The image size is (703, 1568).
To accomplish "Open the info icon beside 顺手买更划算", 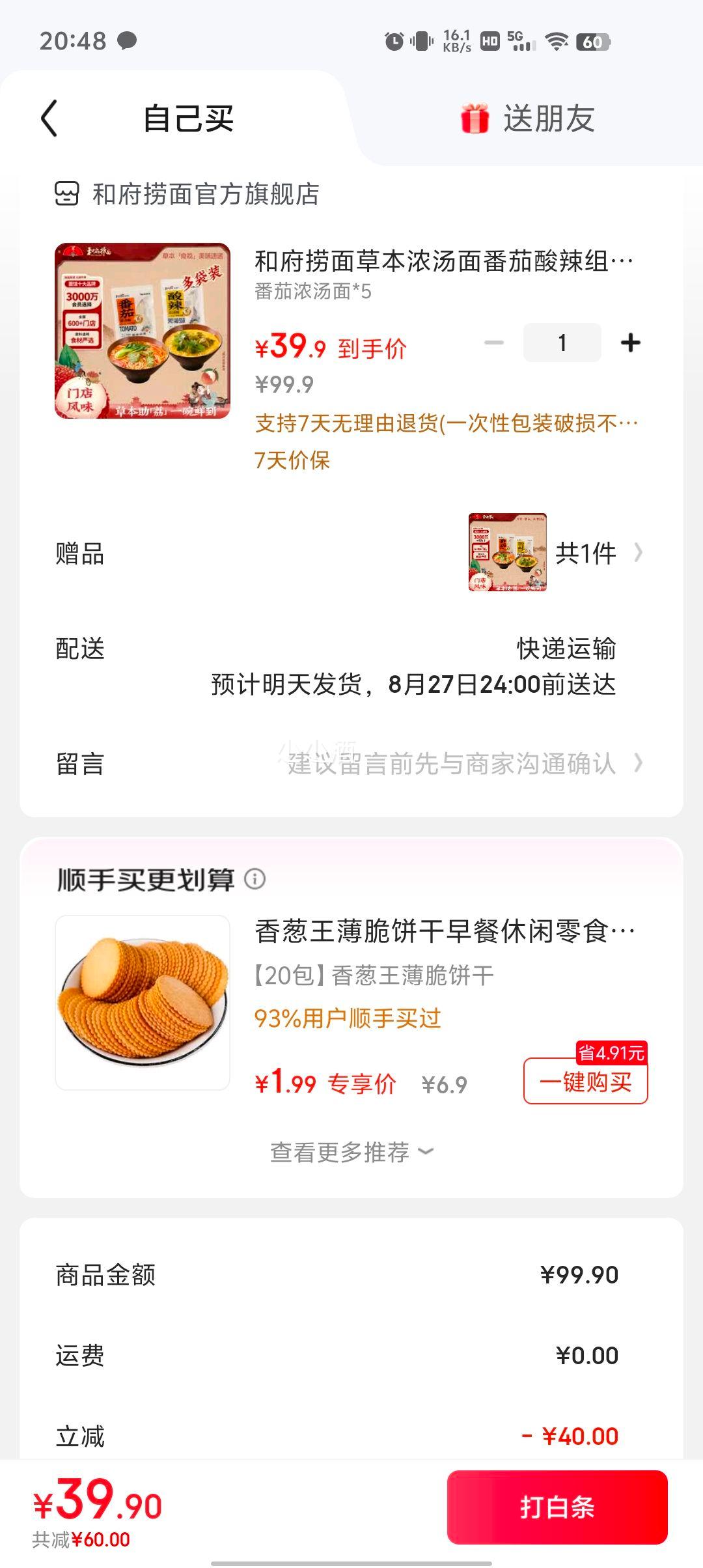I will tap(255, 879).
